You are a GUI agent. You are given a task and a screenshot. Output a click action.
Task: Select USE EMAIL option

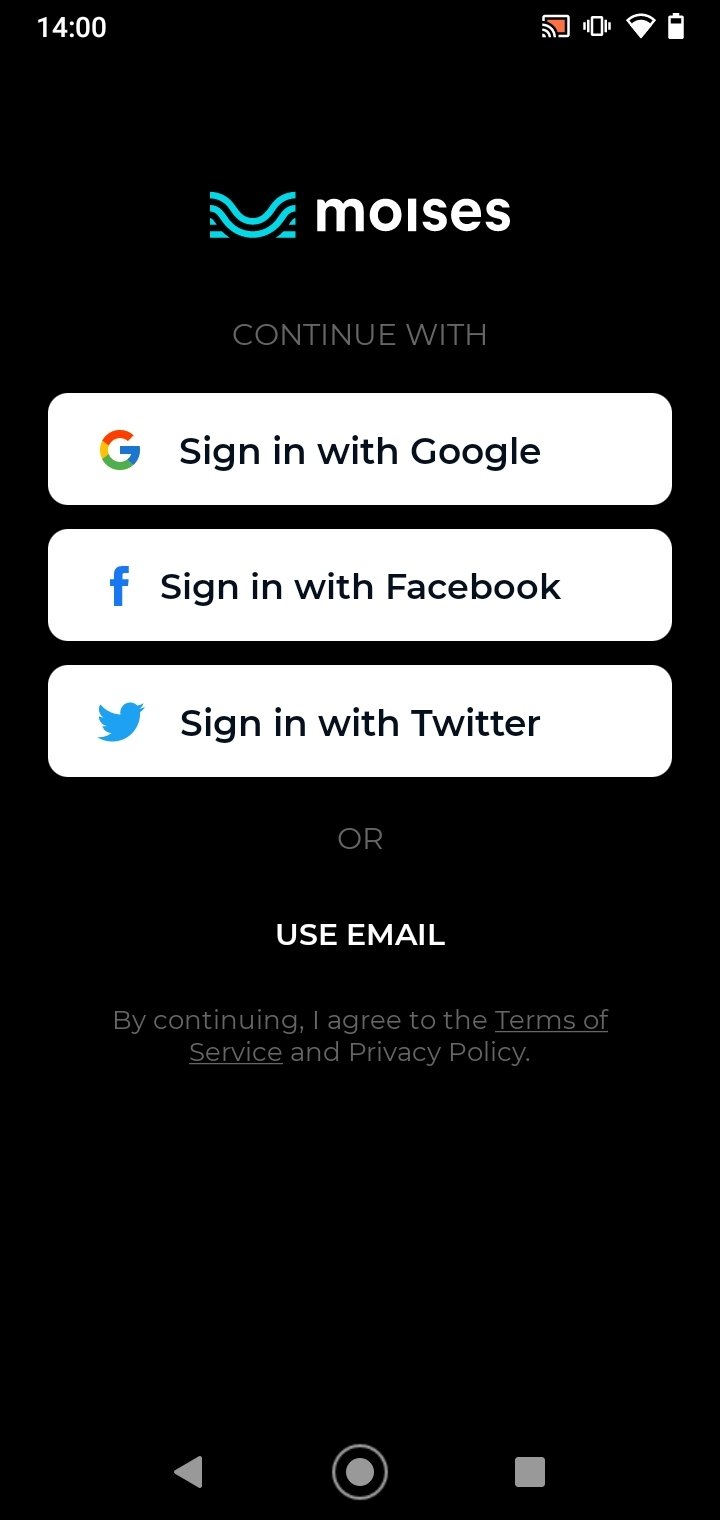tap(360, 935)
